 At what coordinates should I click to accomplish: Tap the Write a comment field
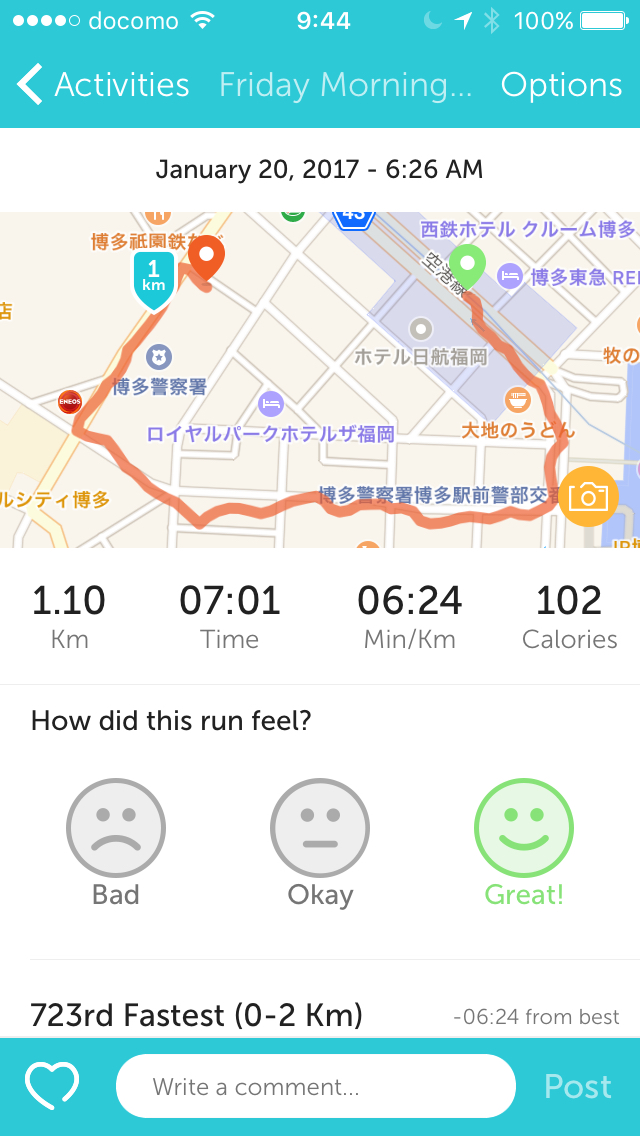[315, 1086]
